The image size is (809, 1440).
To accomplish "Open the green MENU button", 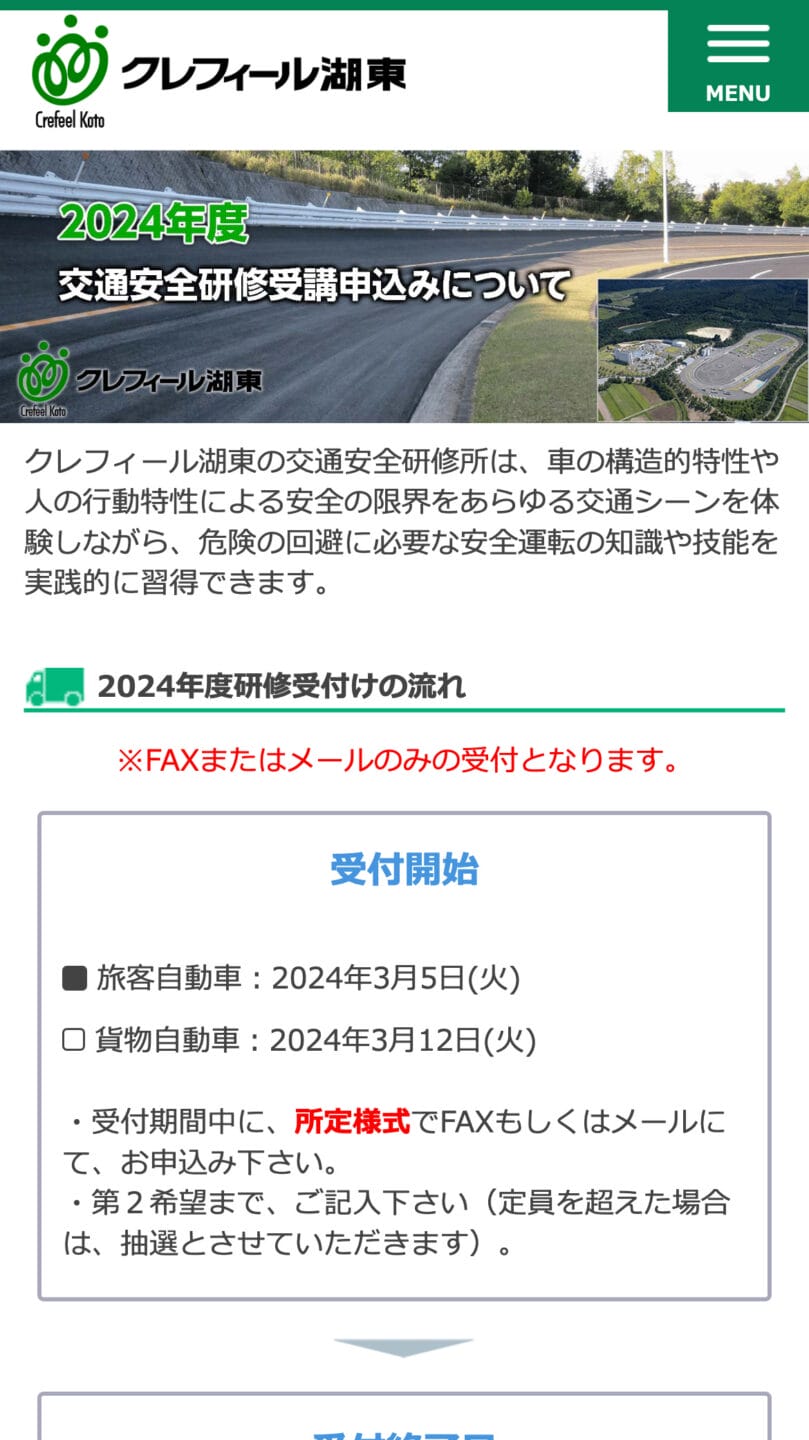I will click(x=738, y=62).
